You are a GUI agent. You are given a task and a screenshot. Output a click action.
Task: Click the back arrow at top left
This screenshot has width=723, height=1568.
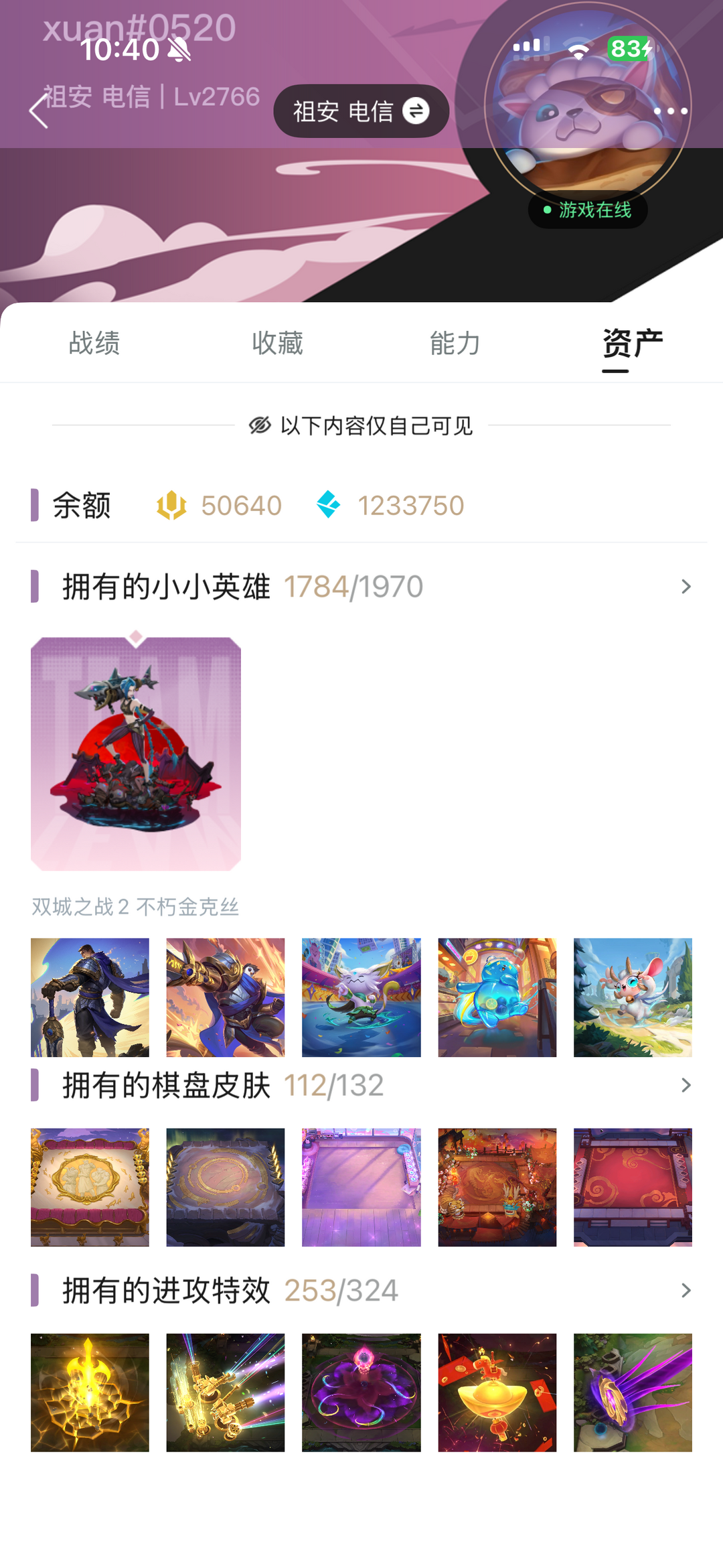pos(38,111)
